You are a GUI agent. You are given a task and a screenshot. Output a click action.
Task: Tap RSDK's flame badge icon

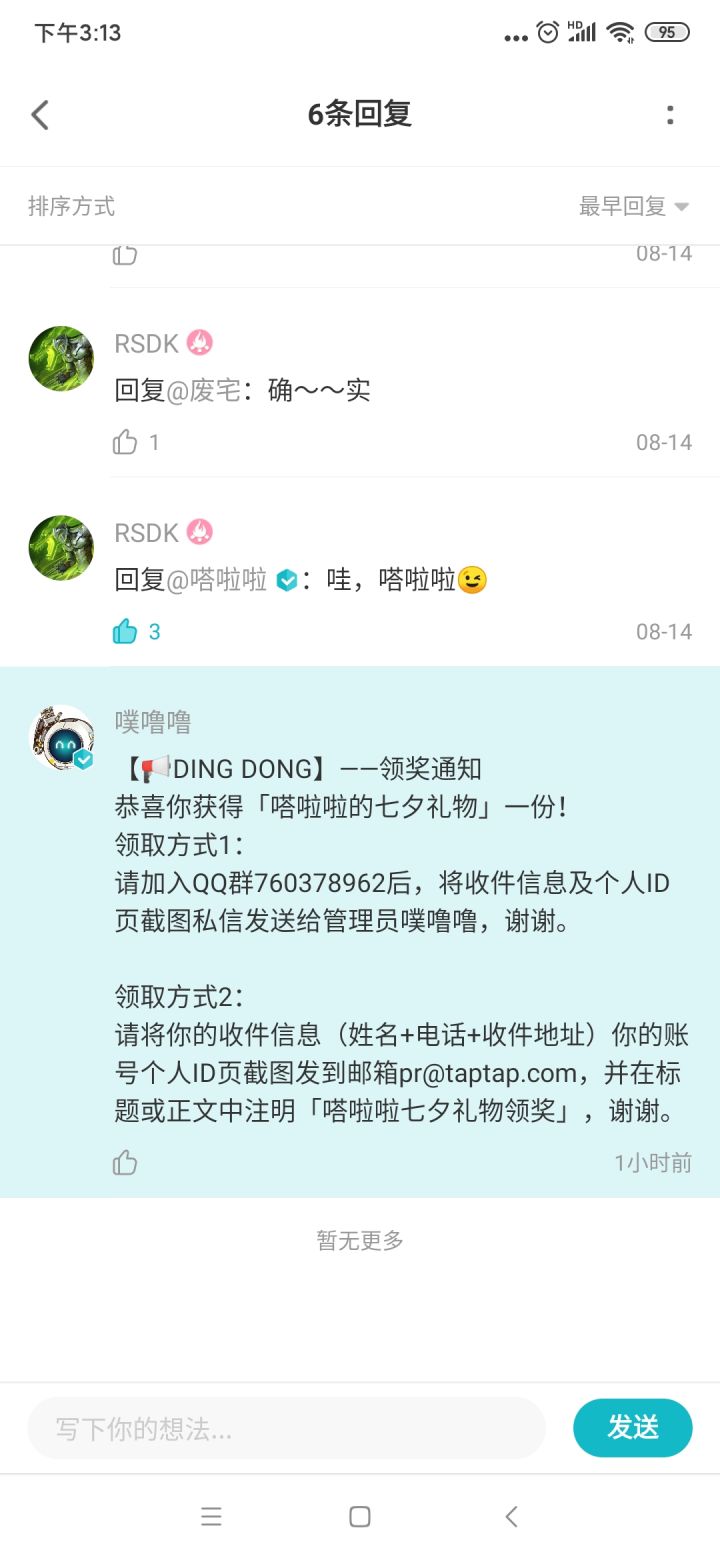[x=196, y=342]
